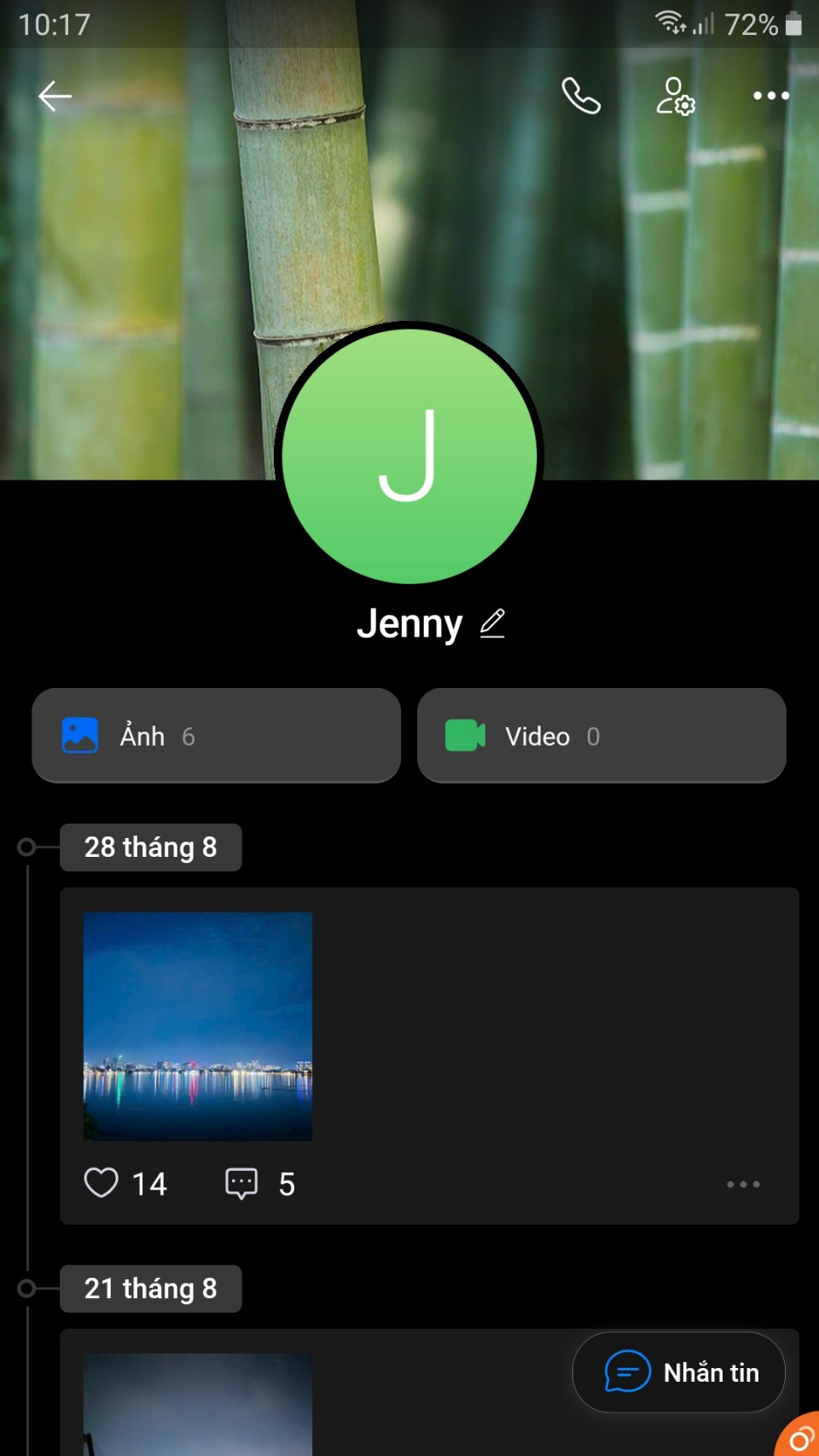Open the Video section

[601, 736]
